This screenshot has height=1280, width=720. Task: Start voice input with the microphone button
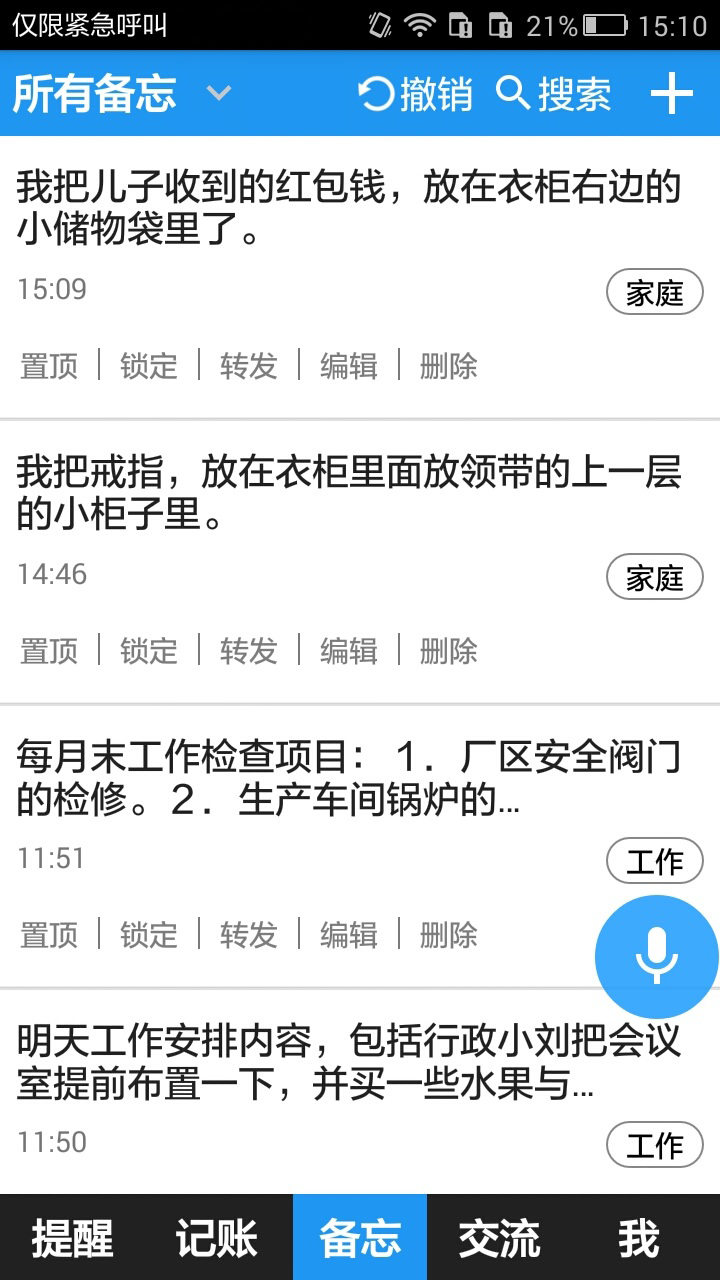[x=656, y=956]
